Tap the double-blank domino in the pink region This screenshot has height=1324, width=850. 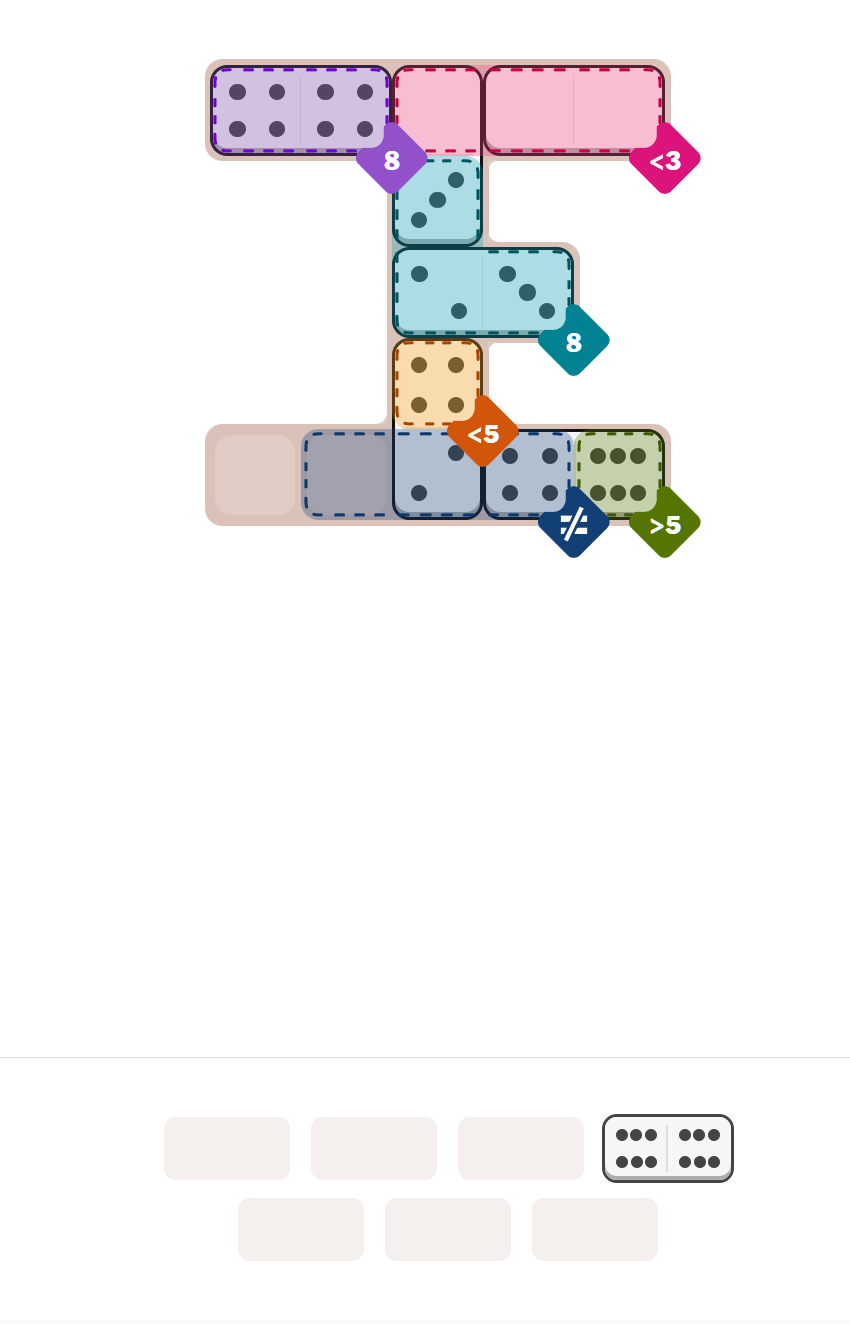573,108
